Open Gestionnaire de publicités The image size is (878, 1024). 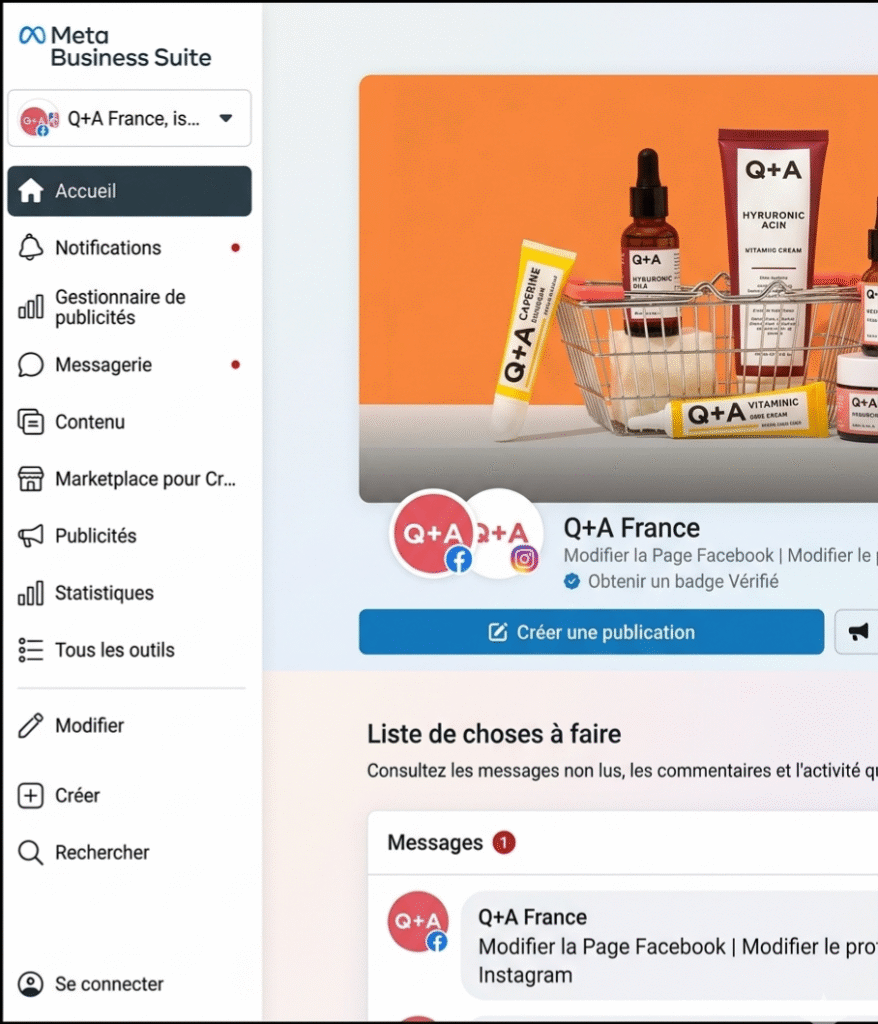[120, 307]
